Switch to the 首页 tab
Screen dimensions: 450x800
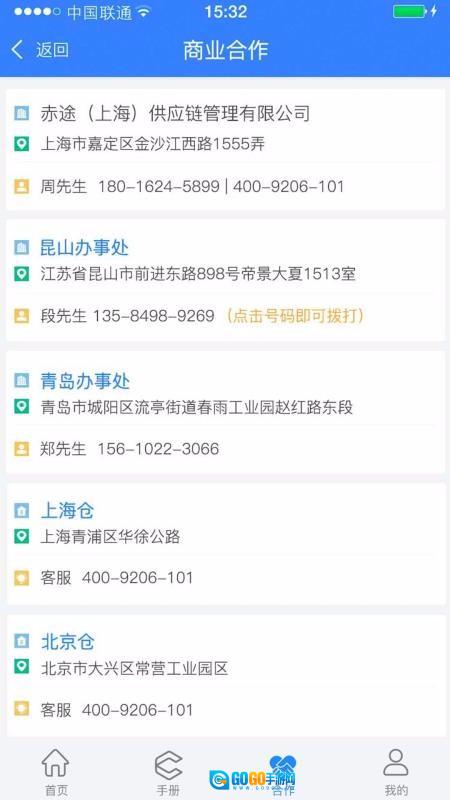pos(56,771)
